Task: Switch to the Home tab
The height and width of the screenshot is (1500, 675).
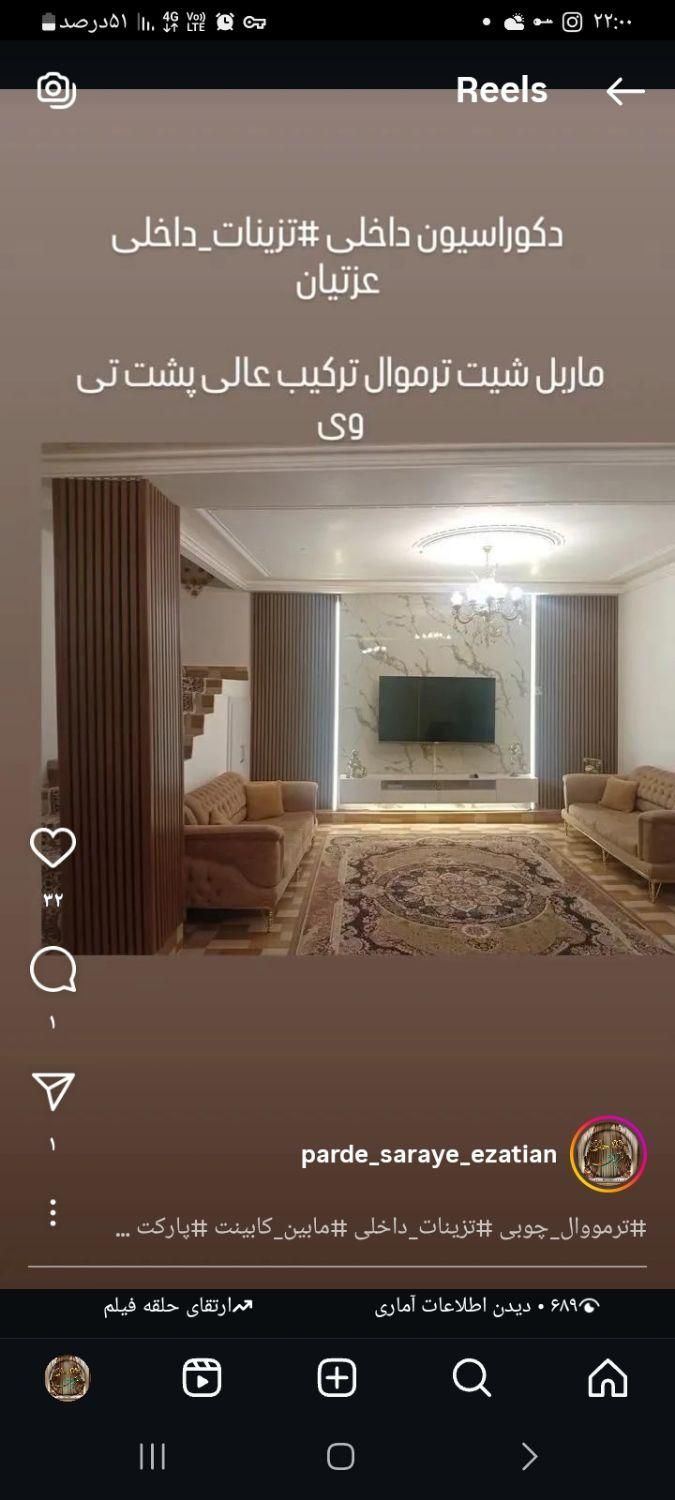Action: pyautogui.click(x=607, y=1377)
